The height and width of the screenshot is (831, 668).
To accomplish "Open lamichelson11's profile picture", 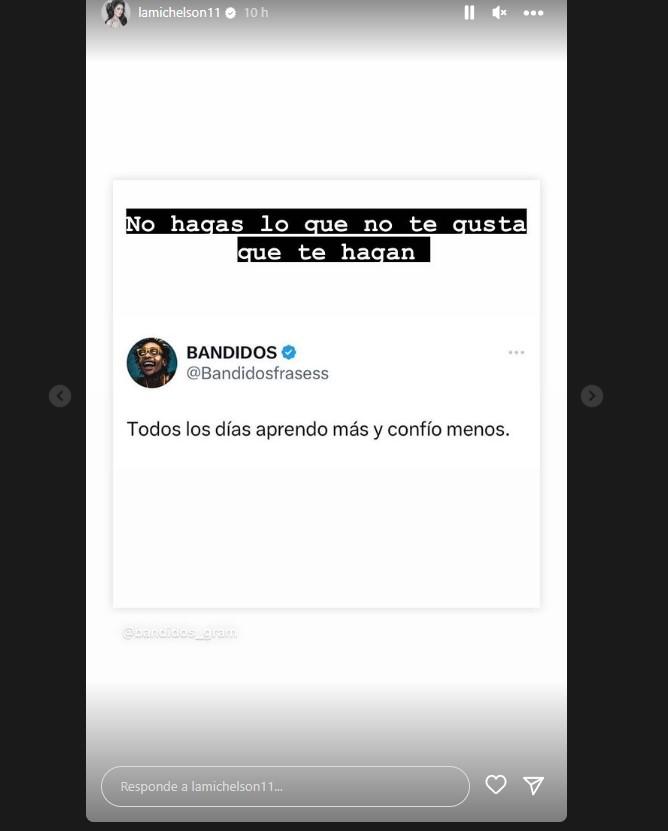I will [116, 13].
